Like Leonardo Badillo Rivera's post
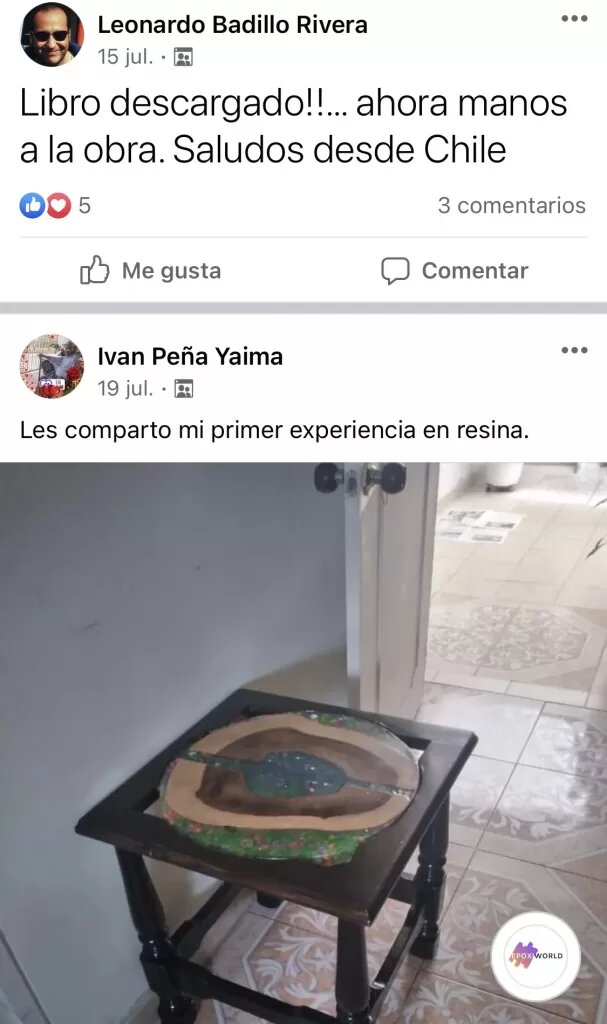Screen dimensions: 607x1024 click(x=151, y=270)
